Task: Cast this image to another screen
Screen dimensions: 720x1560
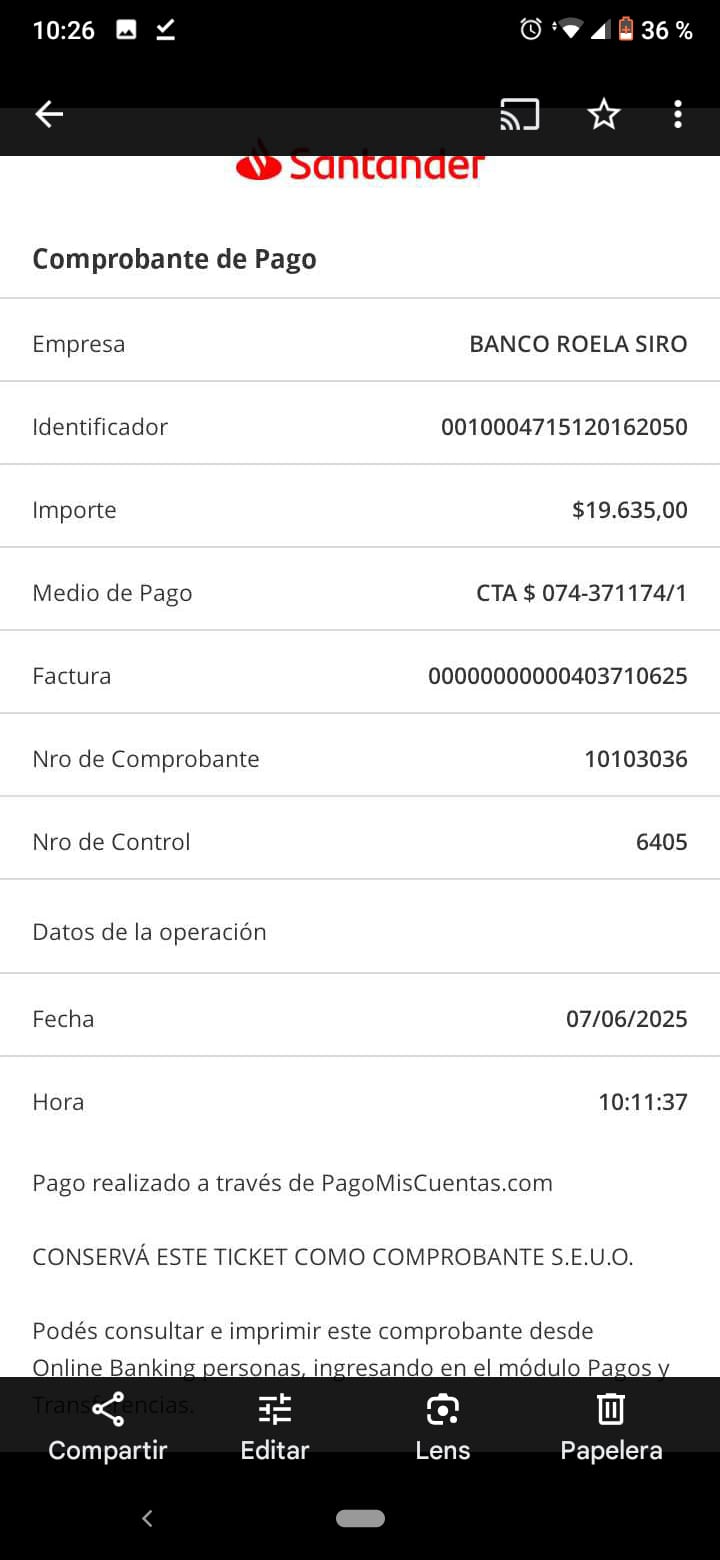Action: coord(519,115)
